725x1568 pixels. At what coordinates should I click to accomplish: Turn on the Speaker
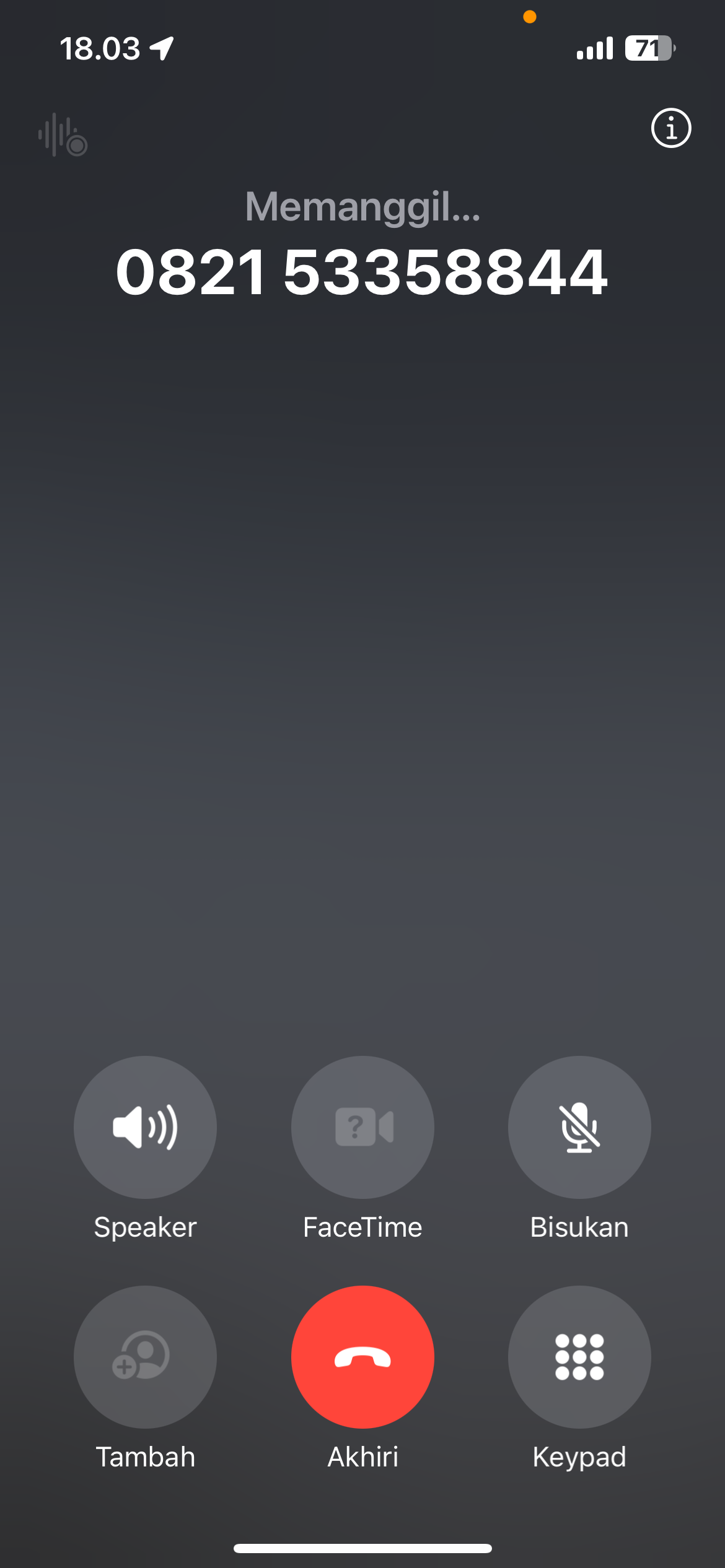(145, 1126)
